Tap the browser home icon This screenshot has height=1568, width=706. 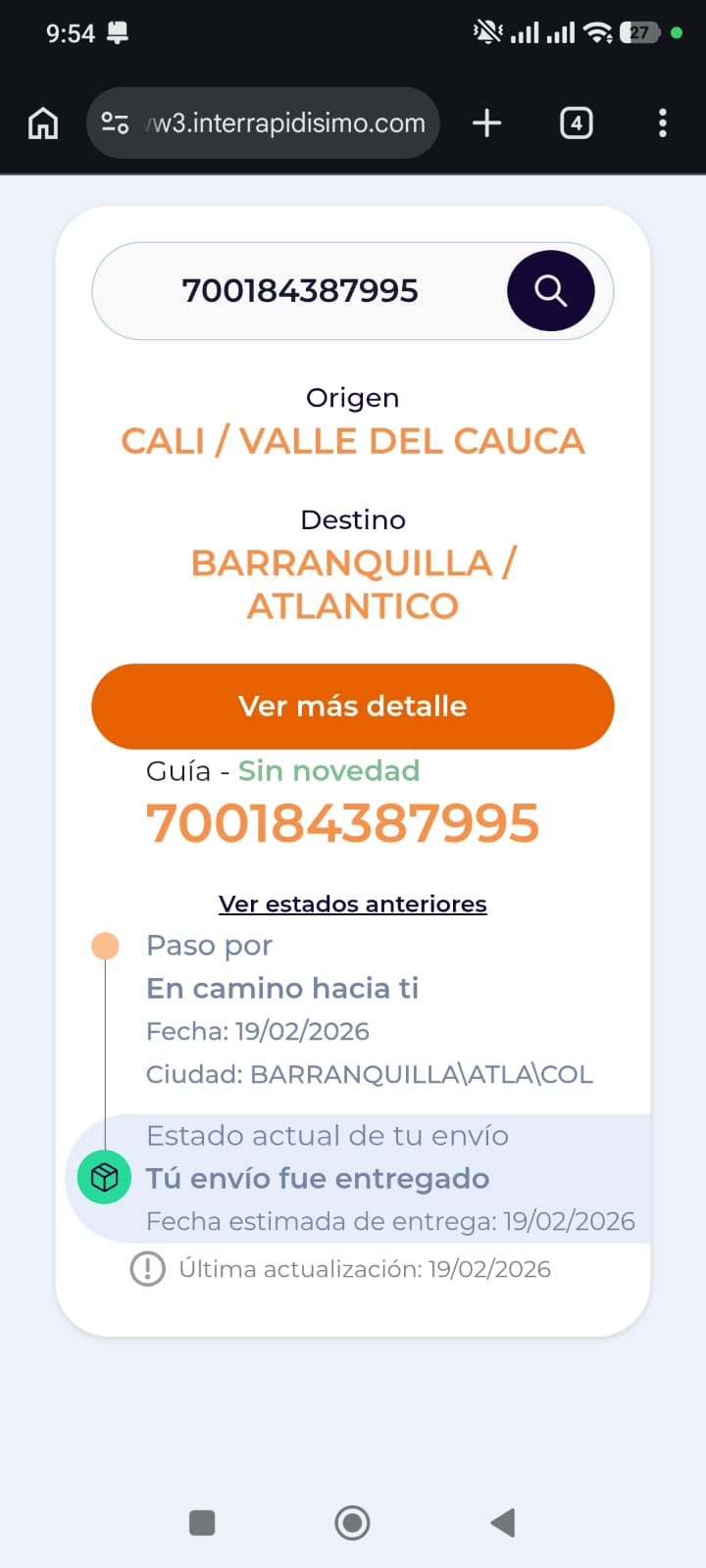(43, 123)
